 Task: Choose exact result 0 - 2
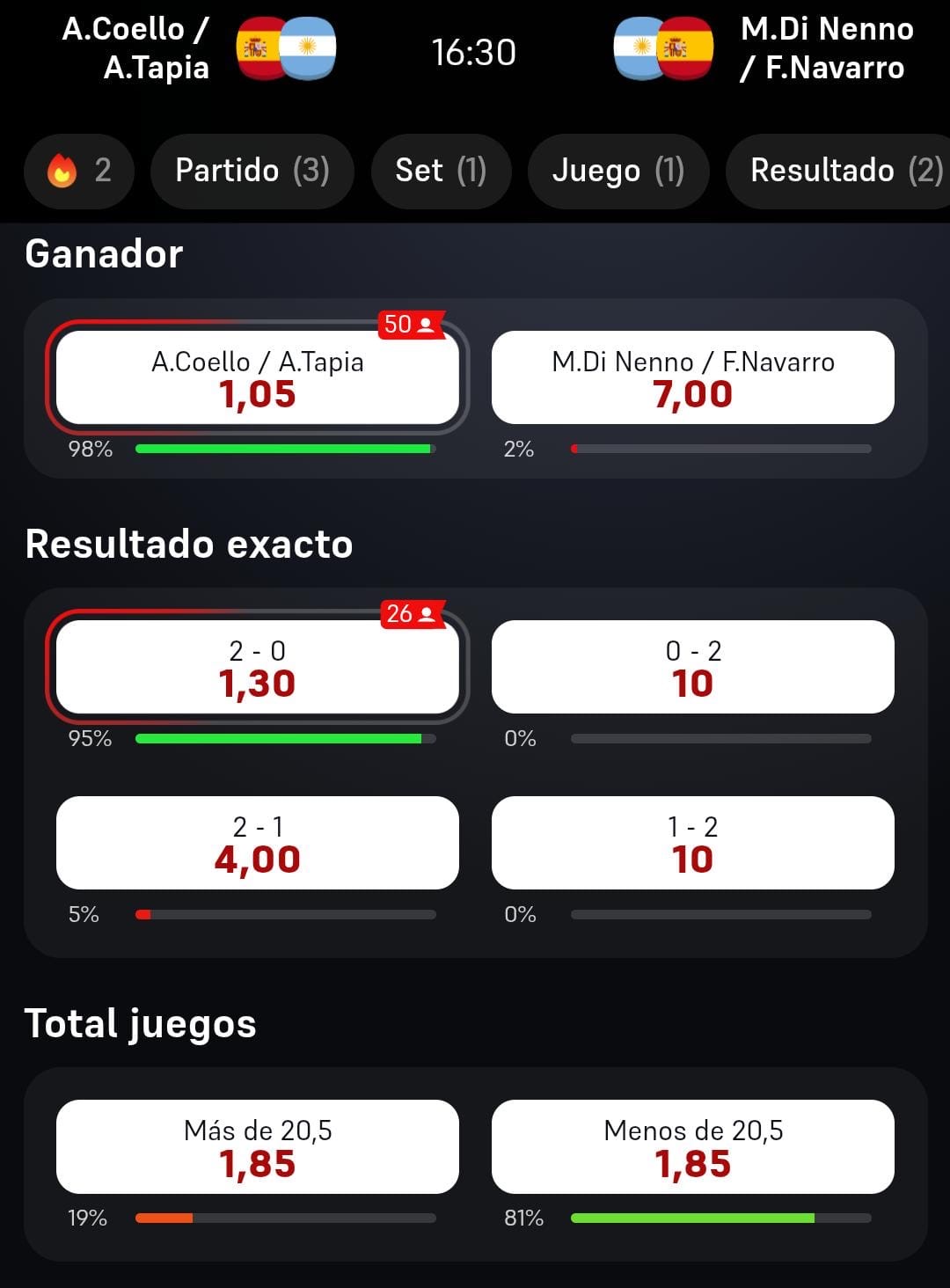(693, 667)
